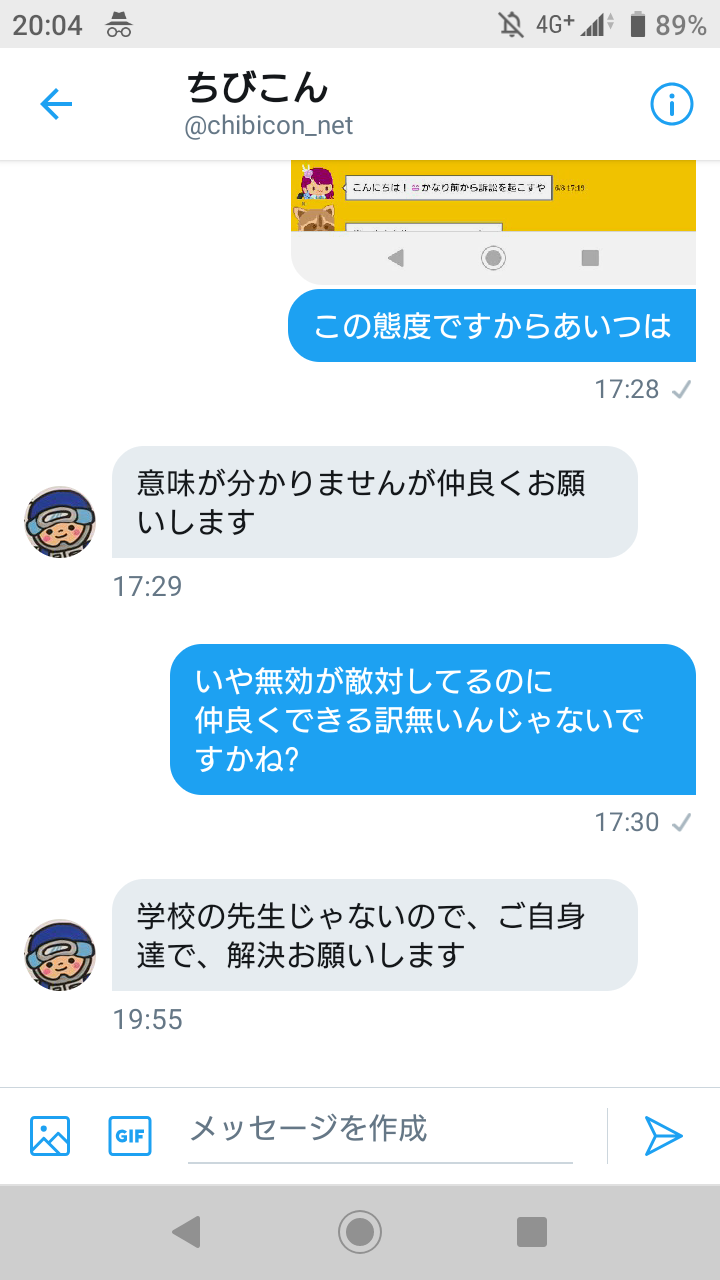720x1280 pixels.
Task: Focus the メッセージを作成 text field
Action: 380,1130
